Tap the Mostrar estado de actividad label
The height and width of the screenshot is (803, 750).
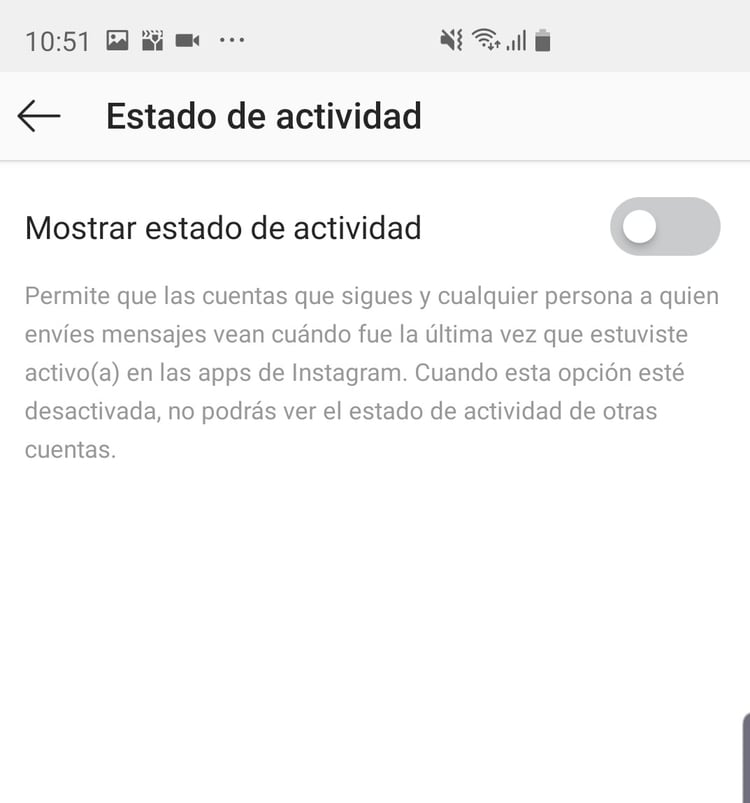click(221, 227)
